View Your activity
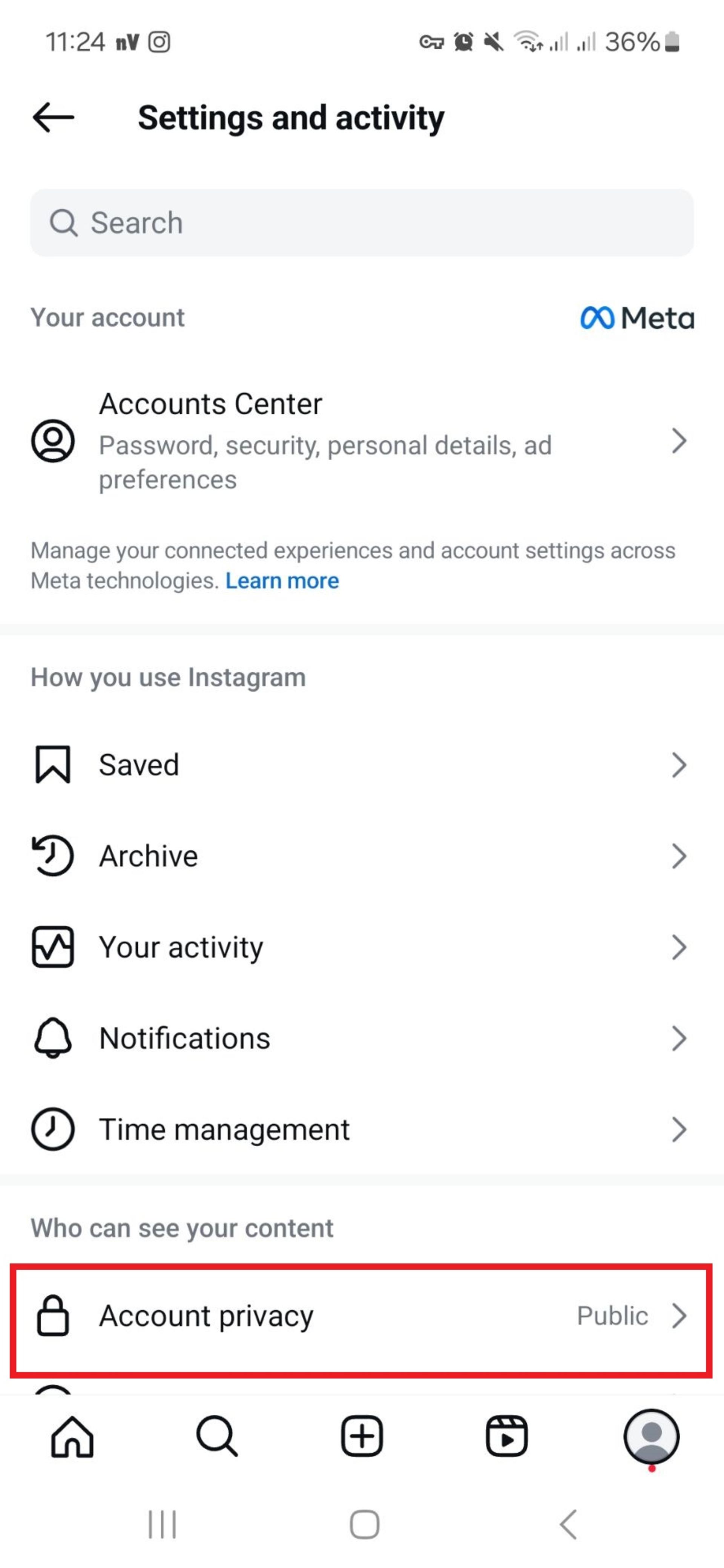The width and height of the screenshot is (724, 1568). pyautogui.click(x=362, y=947)
